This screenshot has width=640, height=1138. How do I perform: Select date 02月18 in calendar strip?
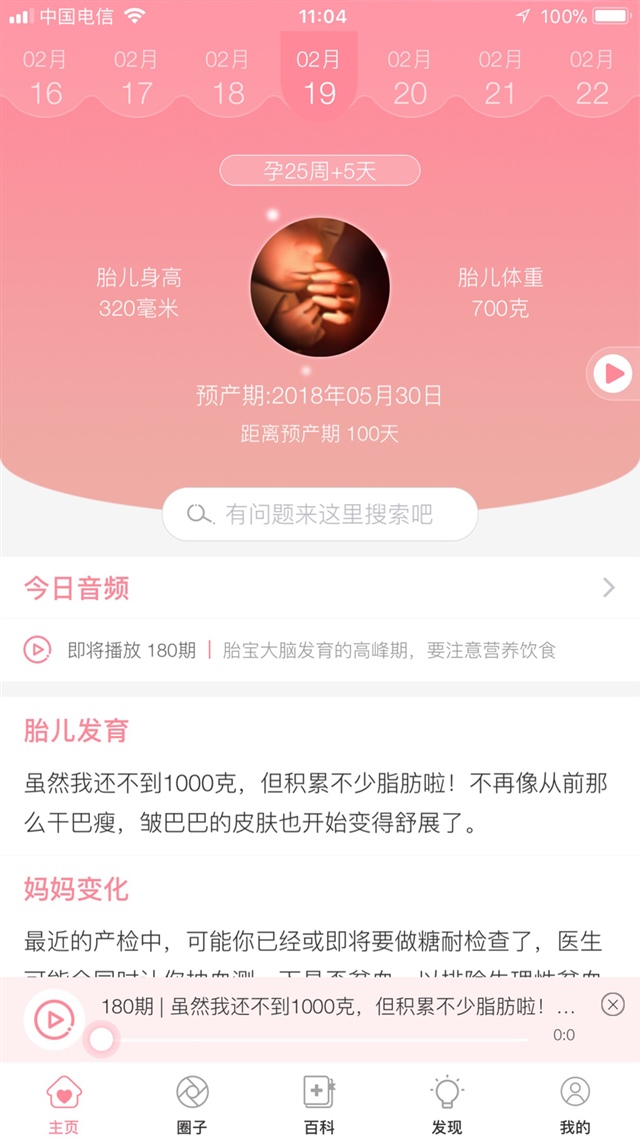[228, 78]
